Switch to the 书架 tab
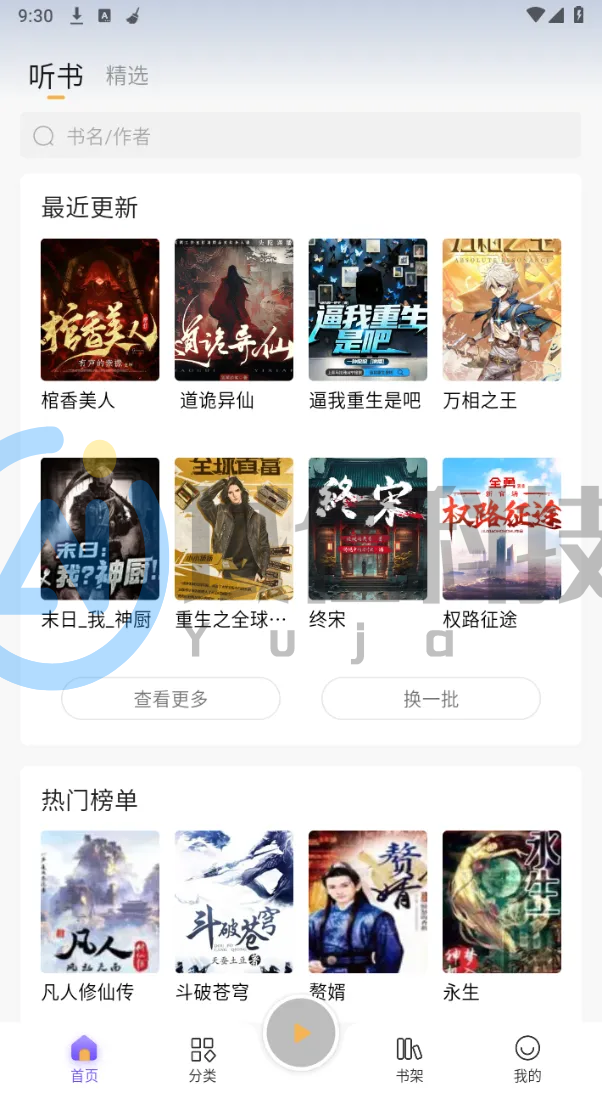This screenshot has width=602, height=1104. tap(409, 1059)
